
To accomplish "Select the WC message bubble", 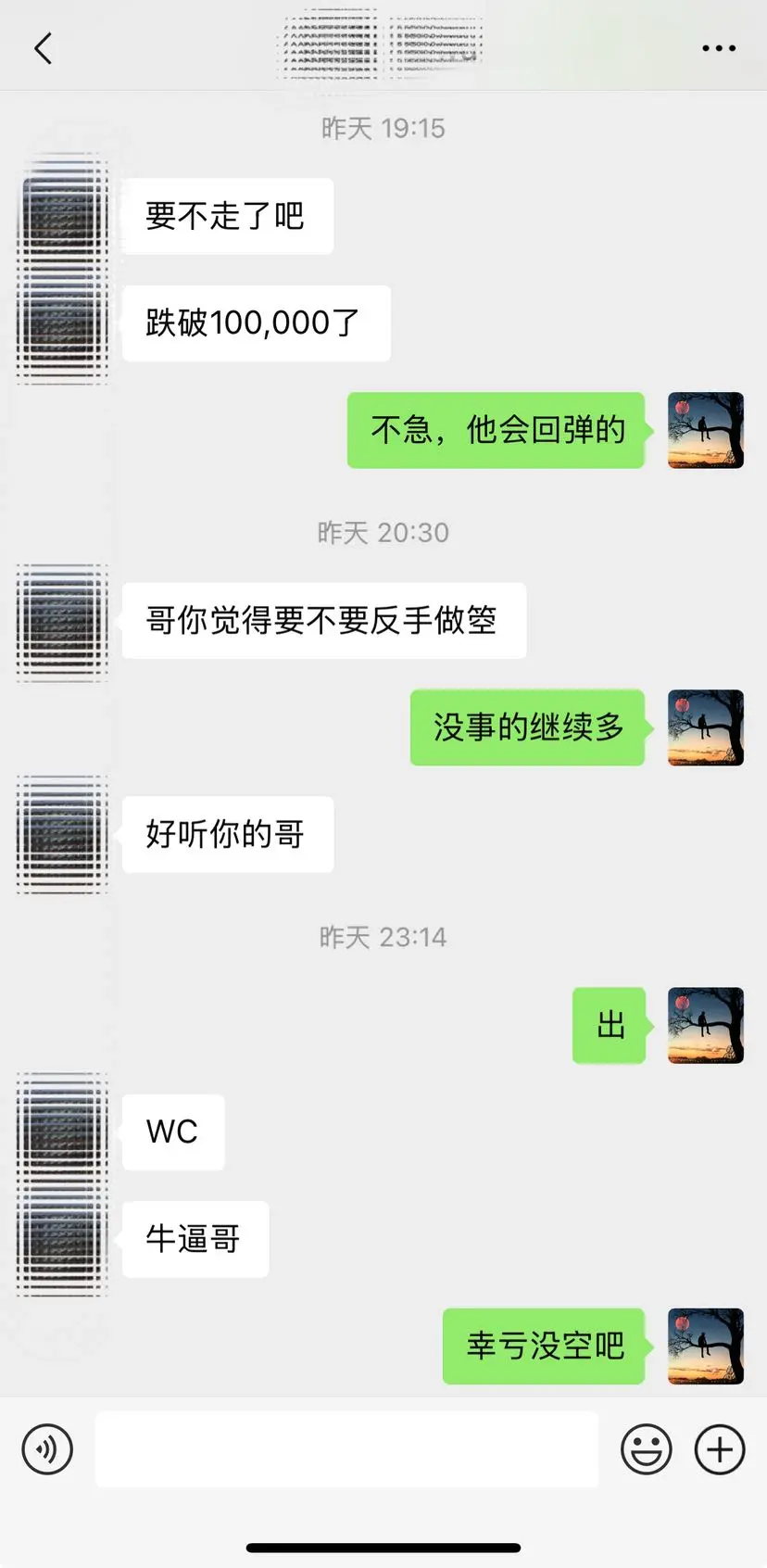I will click(x=172, y=1131).
